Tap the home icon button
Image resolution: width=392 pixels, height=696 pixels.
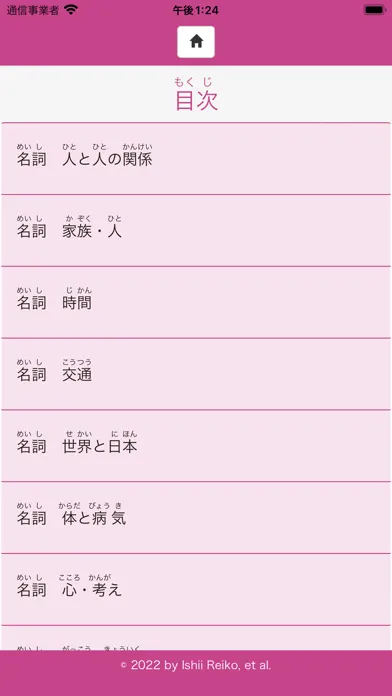point(196,42)
